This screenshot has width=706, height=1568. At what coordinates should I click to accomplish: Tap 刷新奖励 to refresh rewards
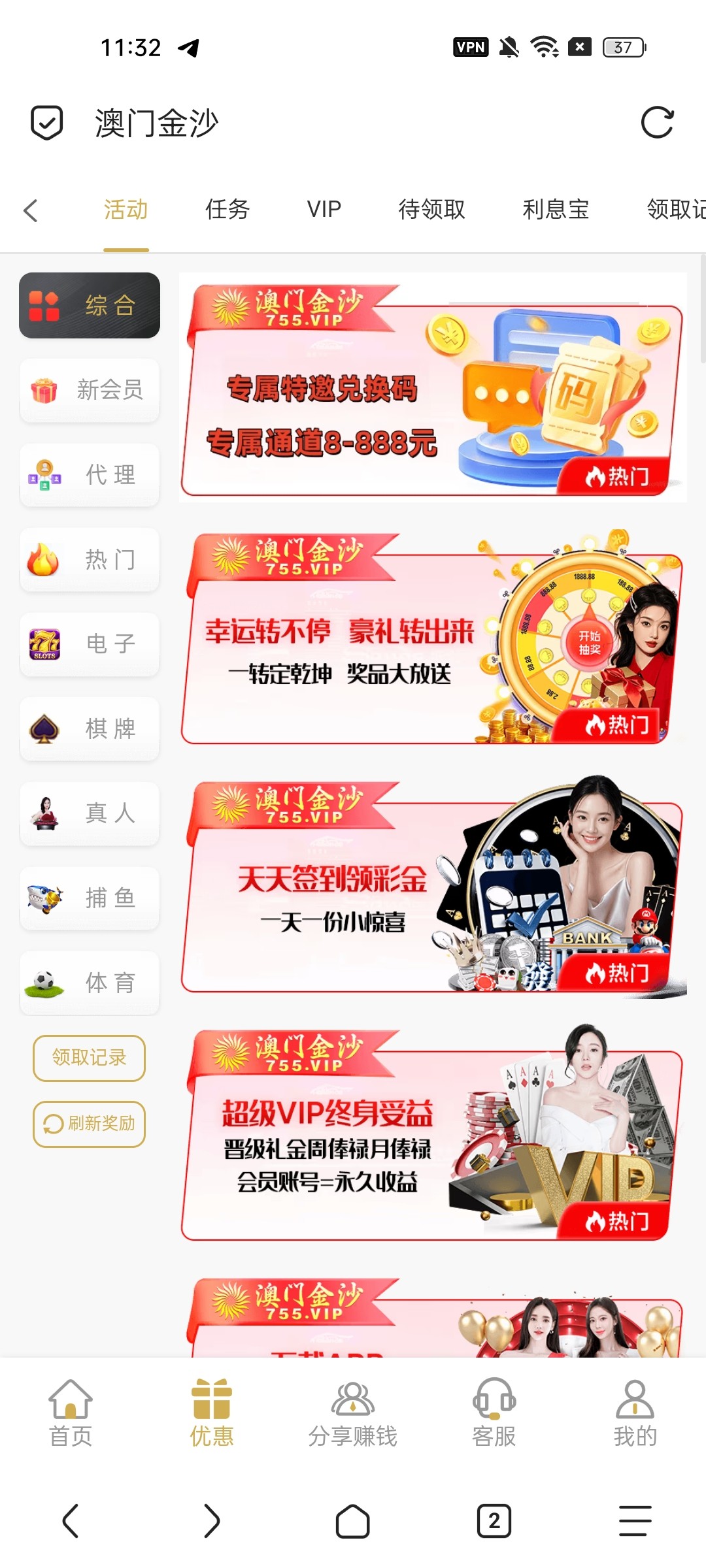[x=89, y=1124]
